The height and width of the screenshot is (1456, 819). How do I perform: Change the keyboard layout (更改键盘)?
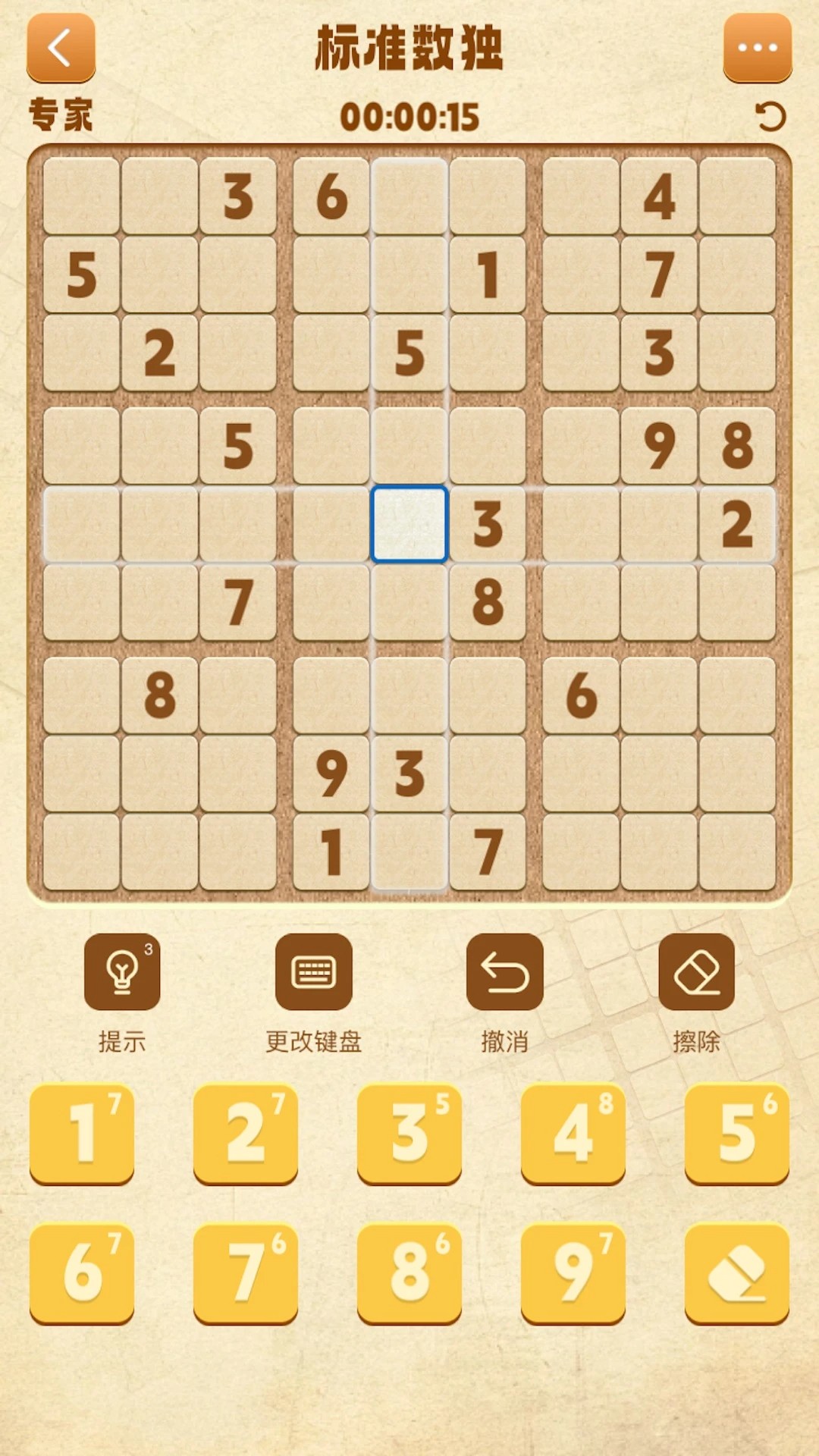pyautogui.click(x=313, y=972)
